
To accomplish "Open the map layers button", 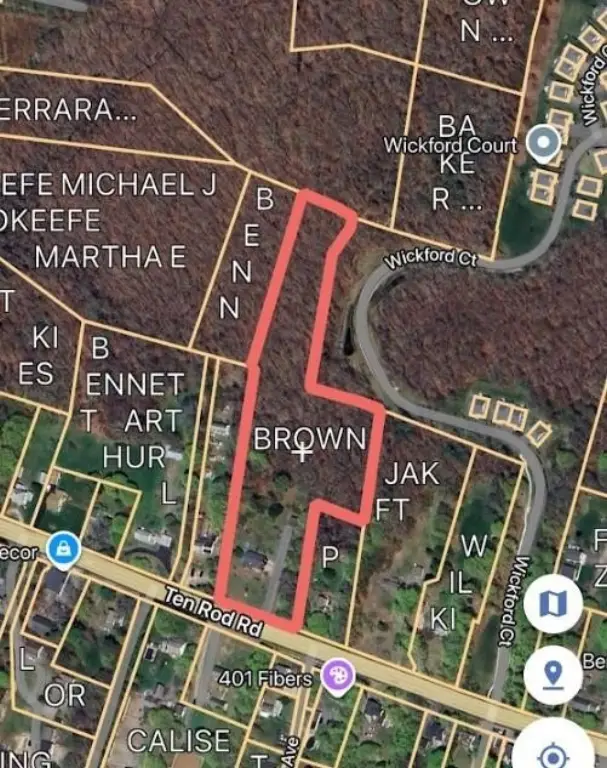I will [553, 602].
